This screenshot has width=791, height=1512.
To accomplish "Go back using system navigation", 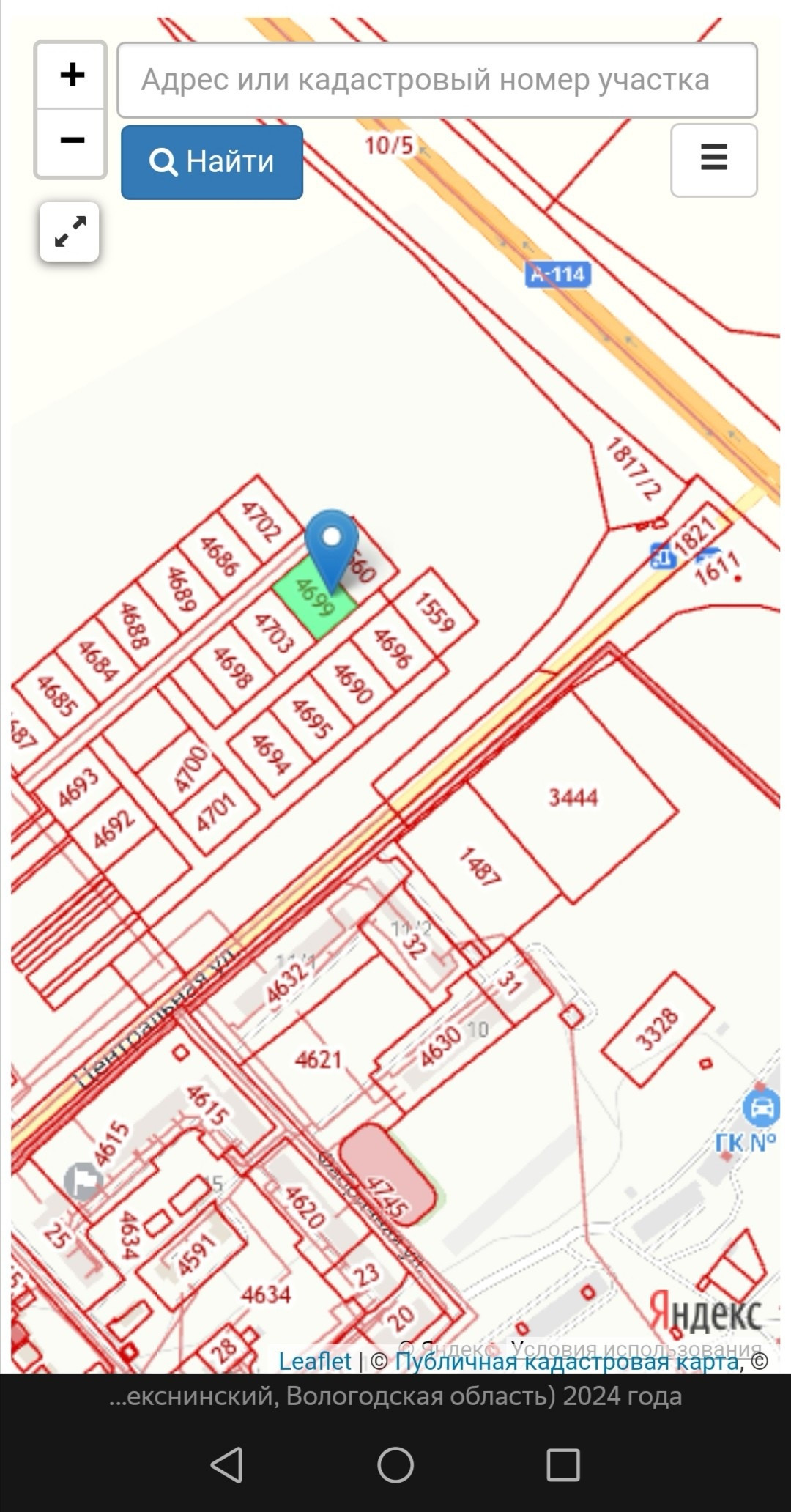I will click(226, 1465).
